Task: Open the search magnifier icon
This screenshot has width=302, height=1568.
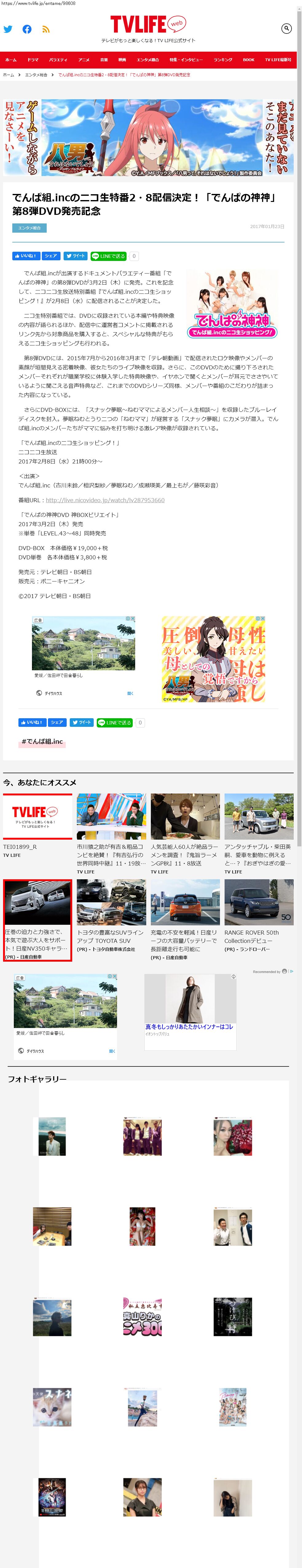Action: pos(286,29)
